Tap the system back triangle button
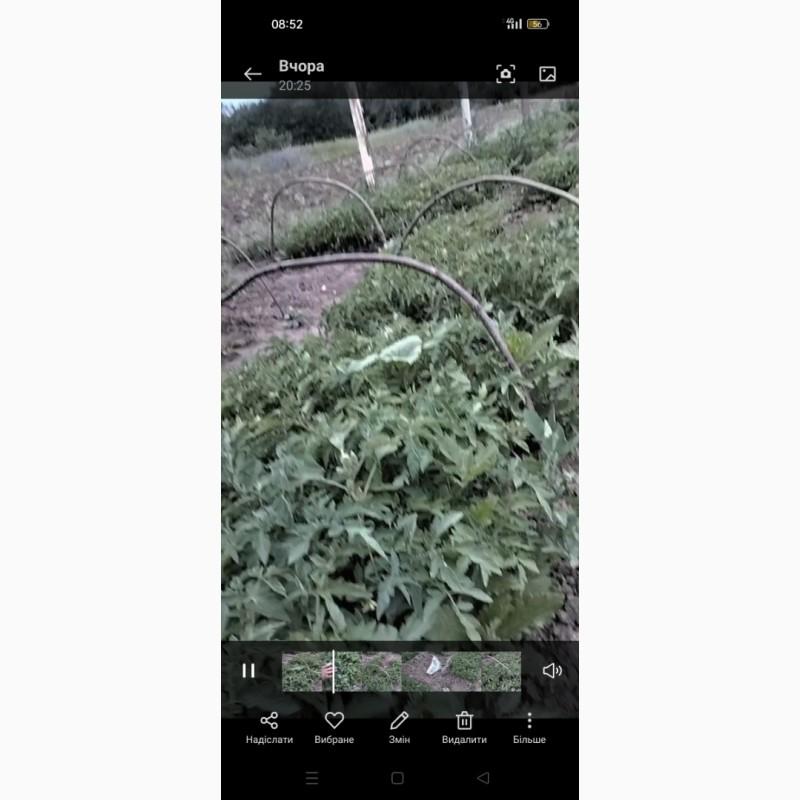 [483, 778]
